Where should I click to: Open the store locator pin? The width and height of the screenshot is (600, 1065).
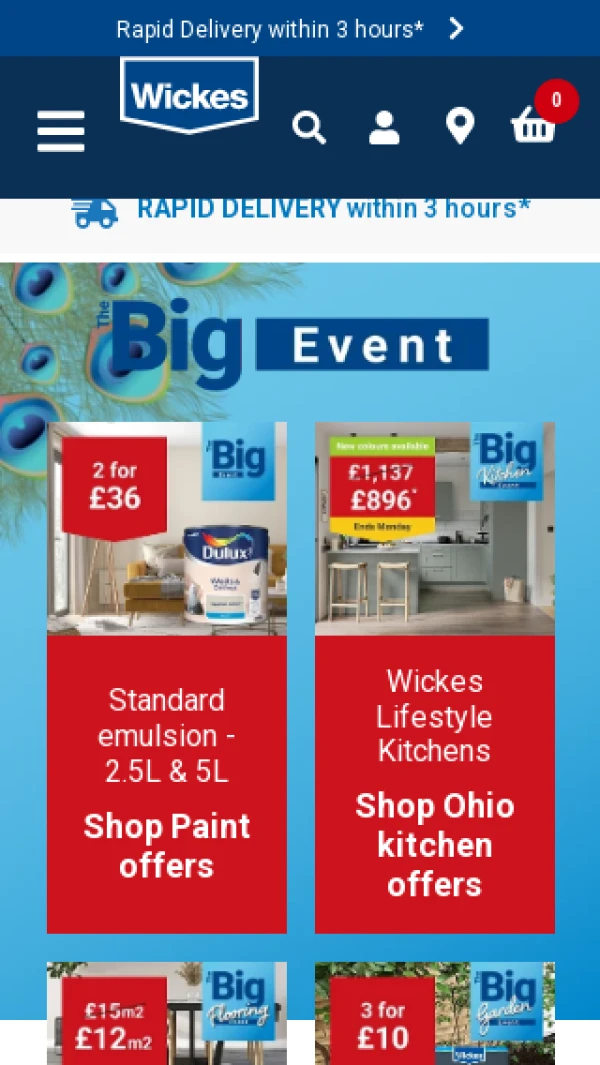coord(459,128)
